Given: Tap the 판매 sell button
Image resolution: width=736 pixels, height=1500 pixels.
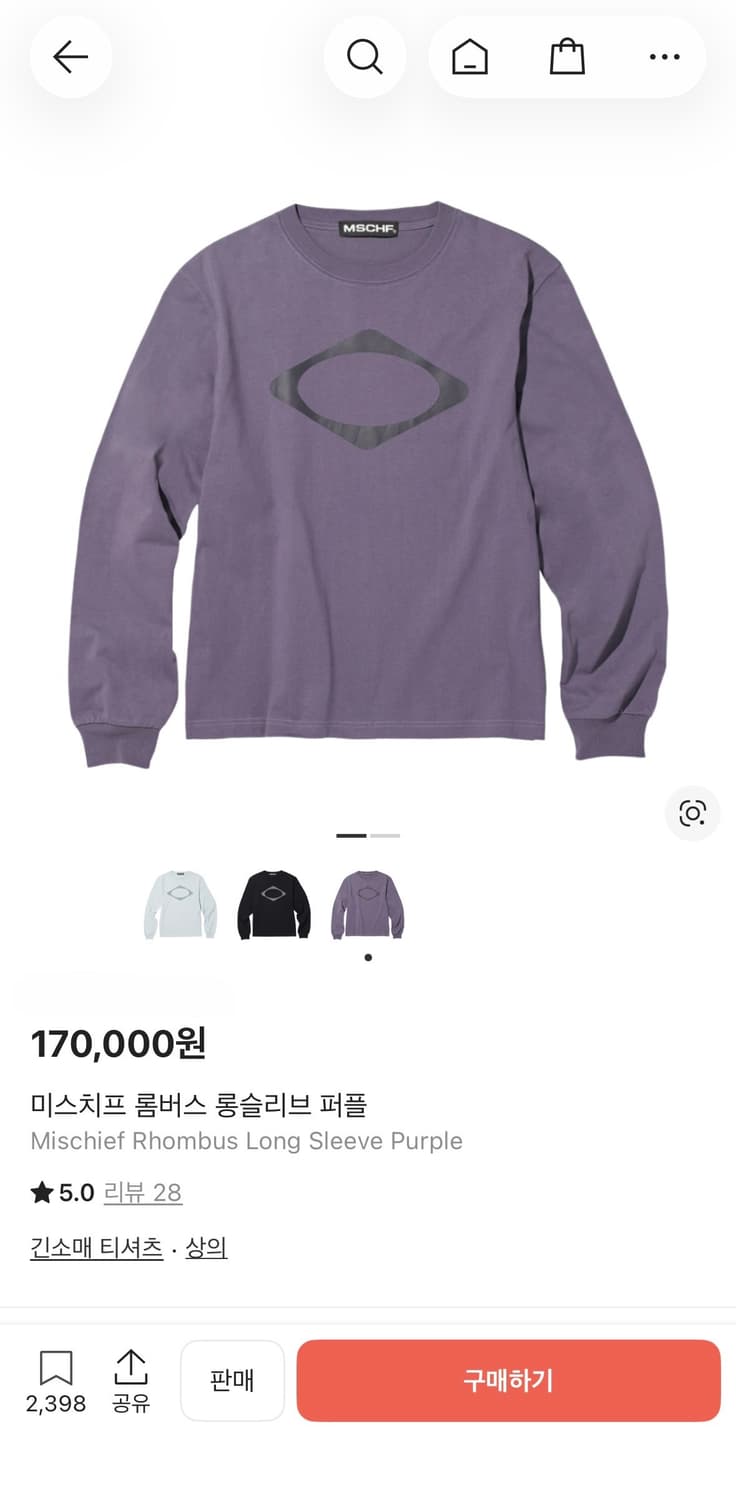Looking at the screenshot, I should [x=233, y=1381].
